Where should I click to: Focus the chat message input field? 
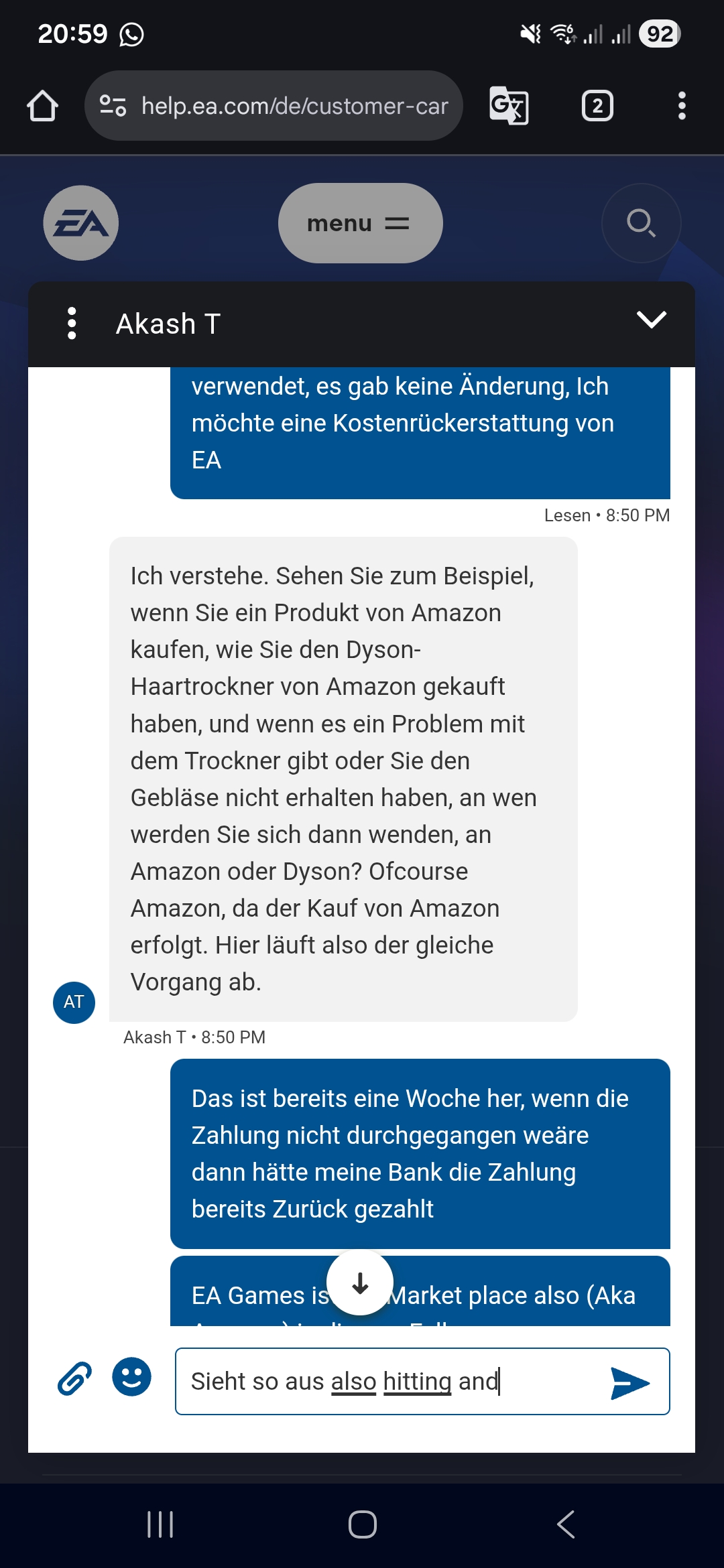[x=389, y=1382]
